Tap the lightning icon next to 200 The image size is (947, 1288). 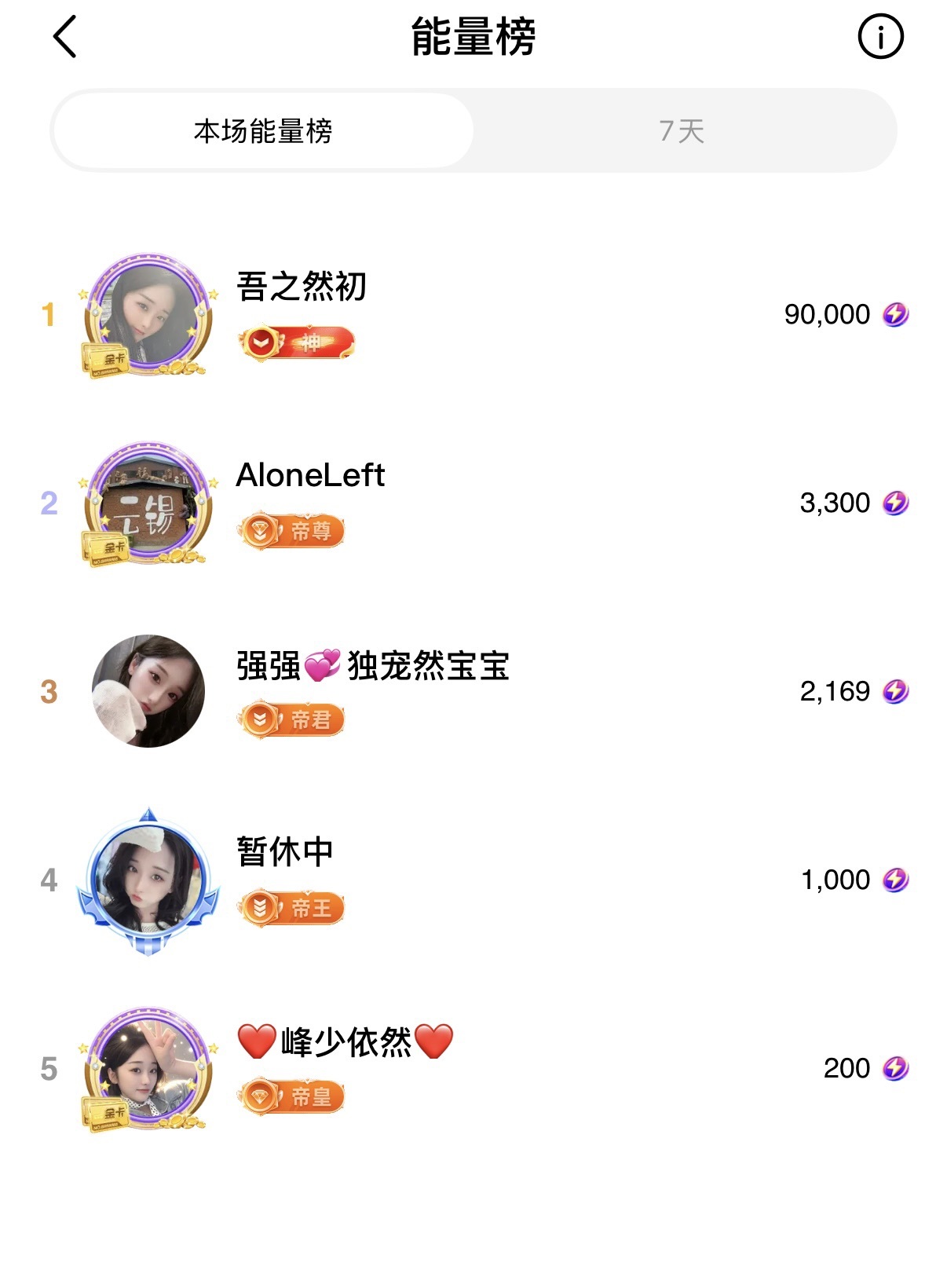896,1068
